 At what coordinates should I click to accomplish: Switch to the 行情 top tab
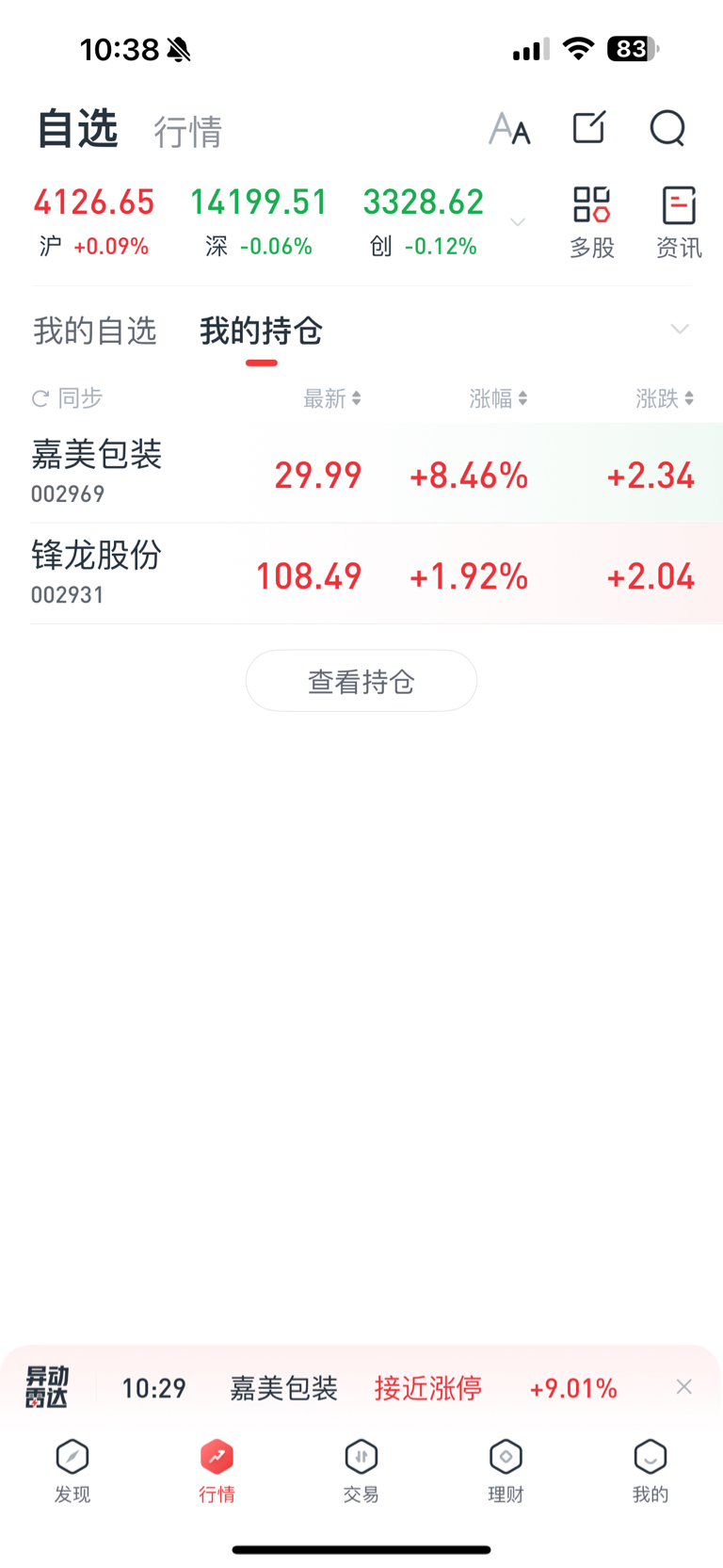(188, 131)
